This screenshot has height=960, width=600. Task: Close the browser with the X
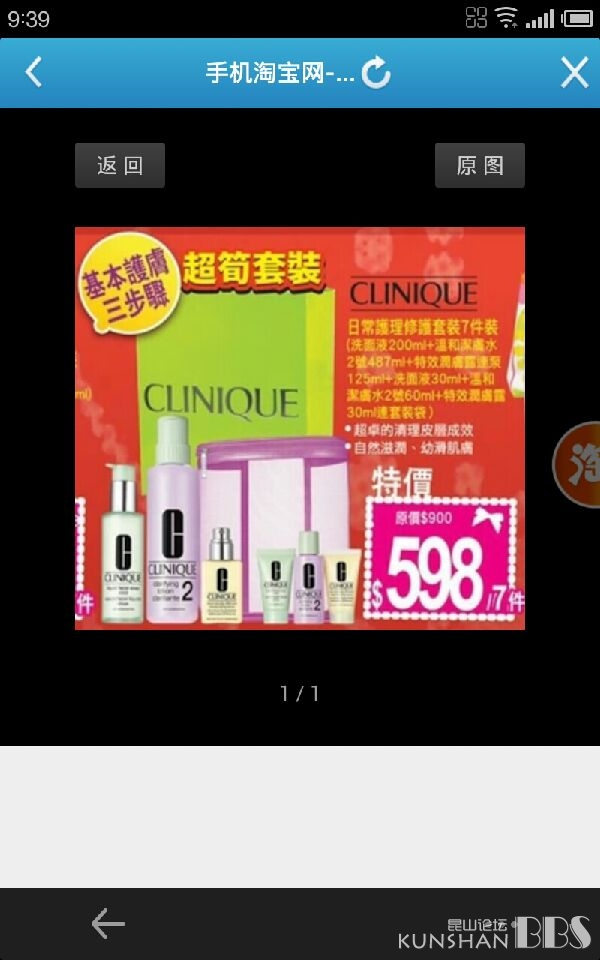tap(574, 73)
